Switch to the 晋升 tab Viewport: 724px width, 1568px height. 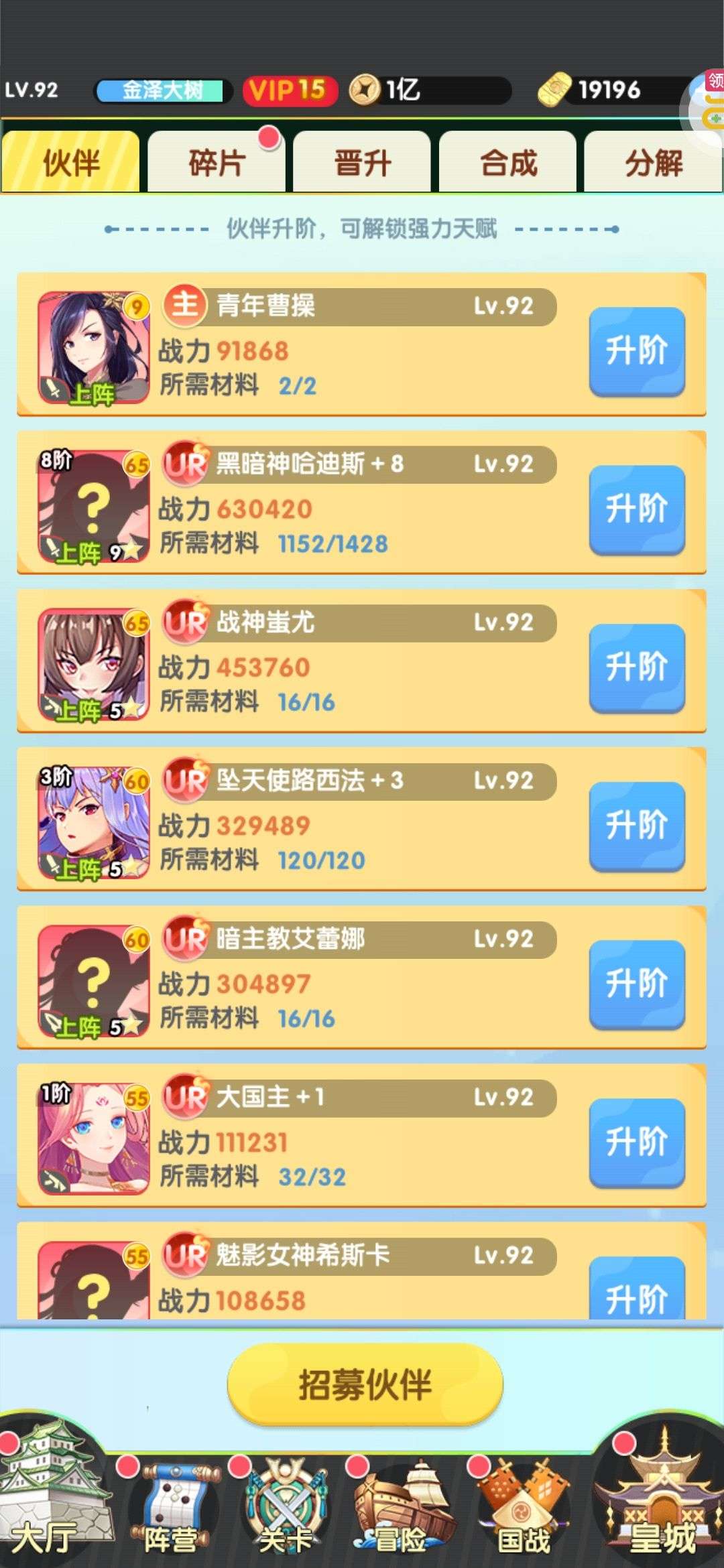click(362, 163)
